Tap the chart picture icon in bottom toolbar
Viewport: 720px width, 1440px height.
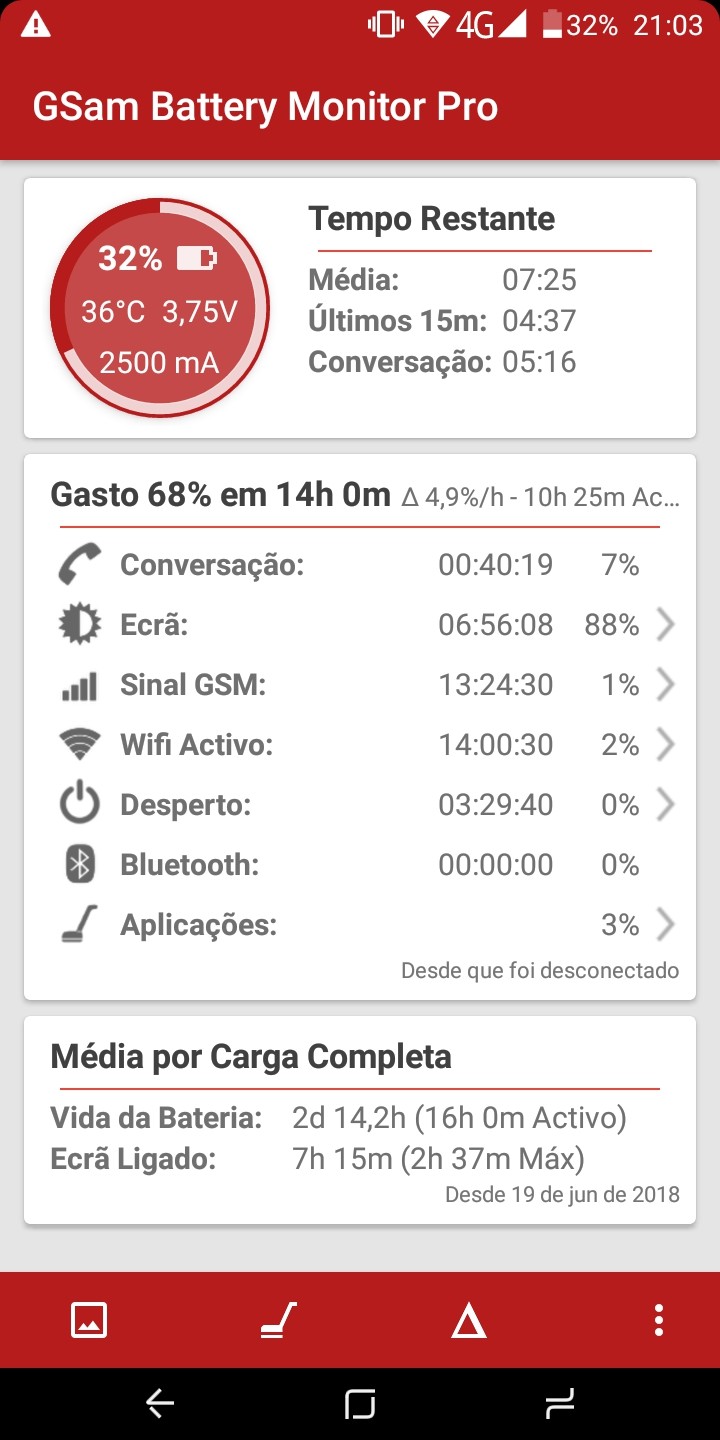89,1320
